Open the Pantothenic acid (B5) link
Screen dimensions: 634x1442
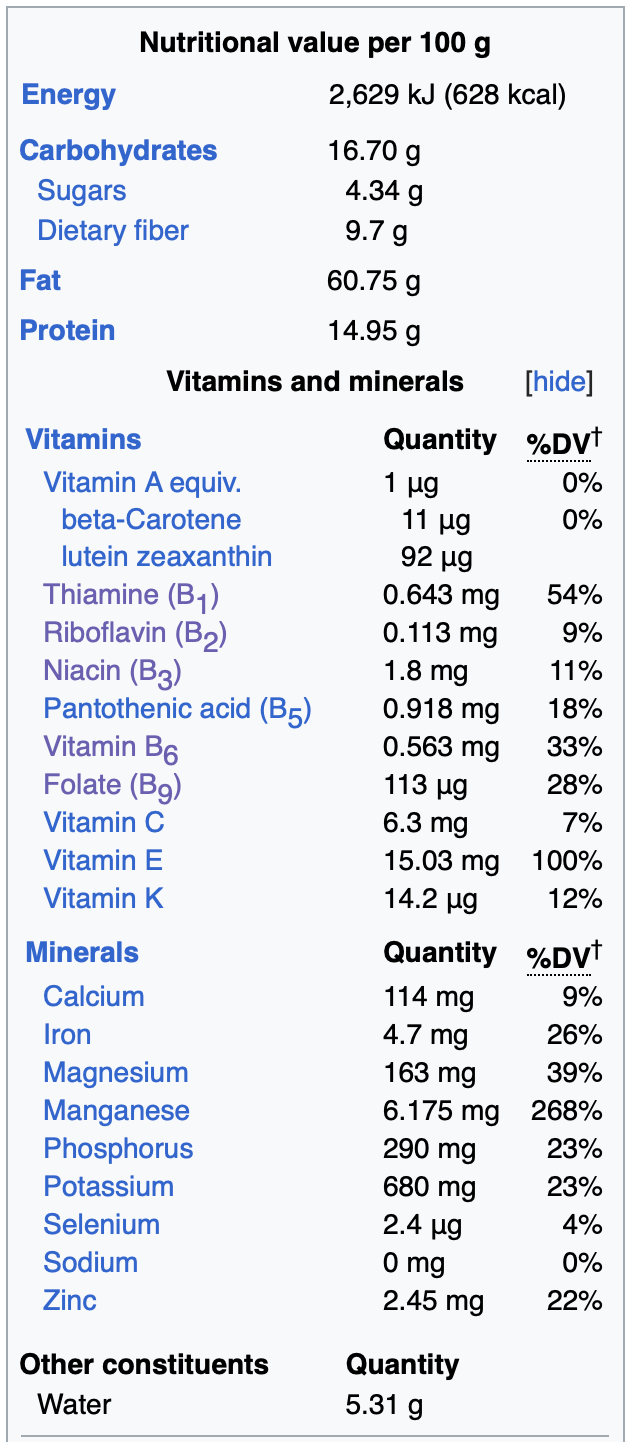pos(177,710)
